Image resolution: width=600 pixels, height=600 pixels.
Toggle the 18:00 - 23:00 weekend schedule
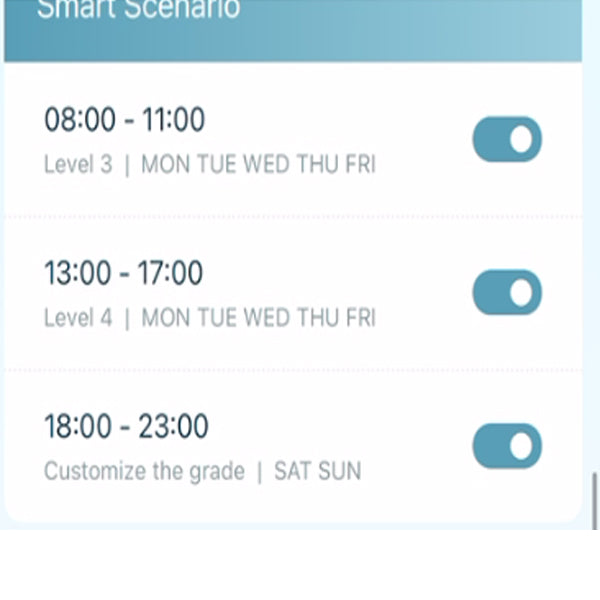[507, 446]
